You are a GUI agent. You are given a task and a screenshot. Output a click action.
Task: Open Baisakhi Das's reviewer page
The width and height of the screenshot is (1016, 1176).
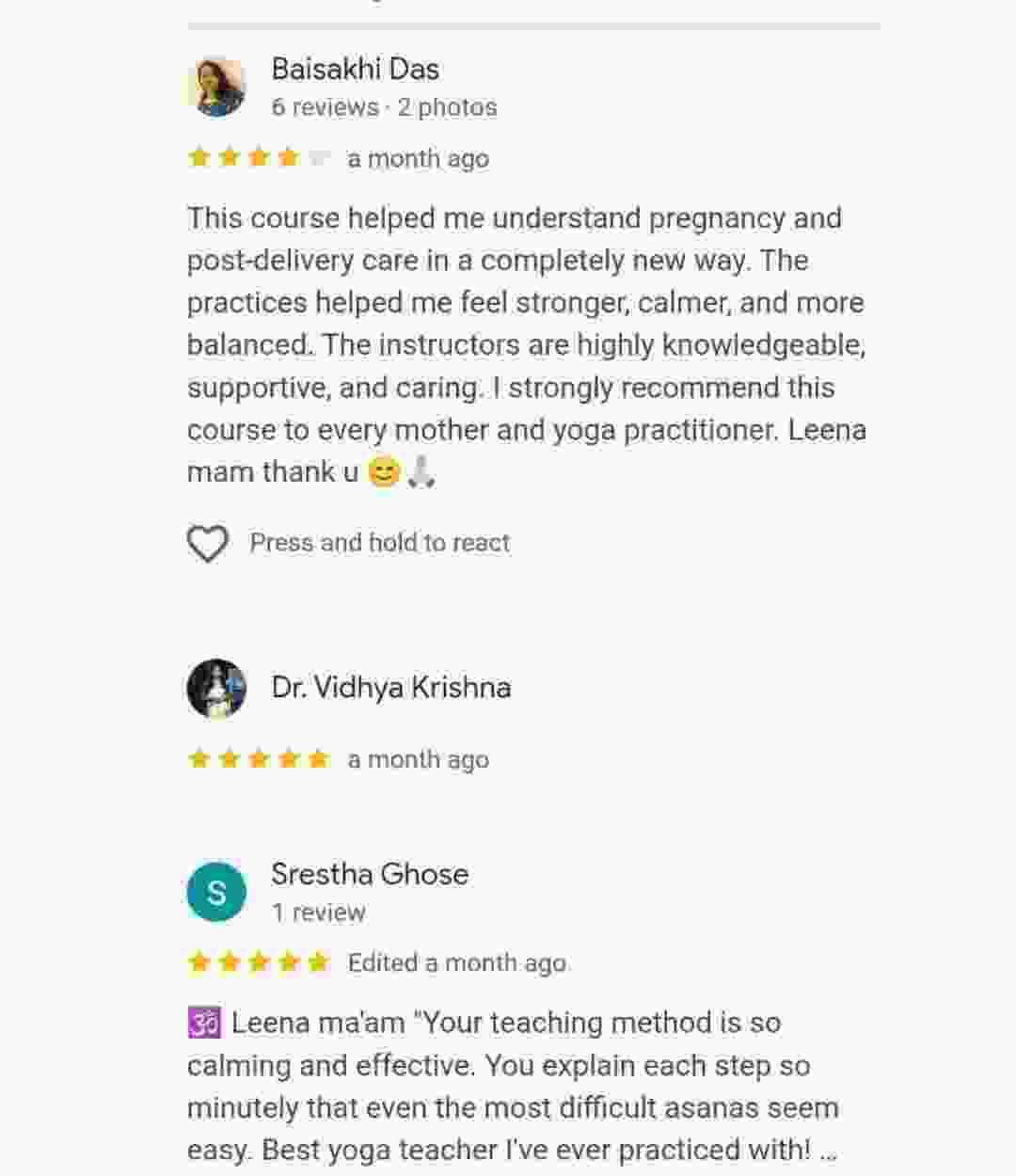pos(355,68)
